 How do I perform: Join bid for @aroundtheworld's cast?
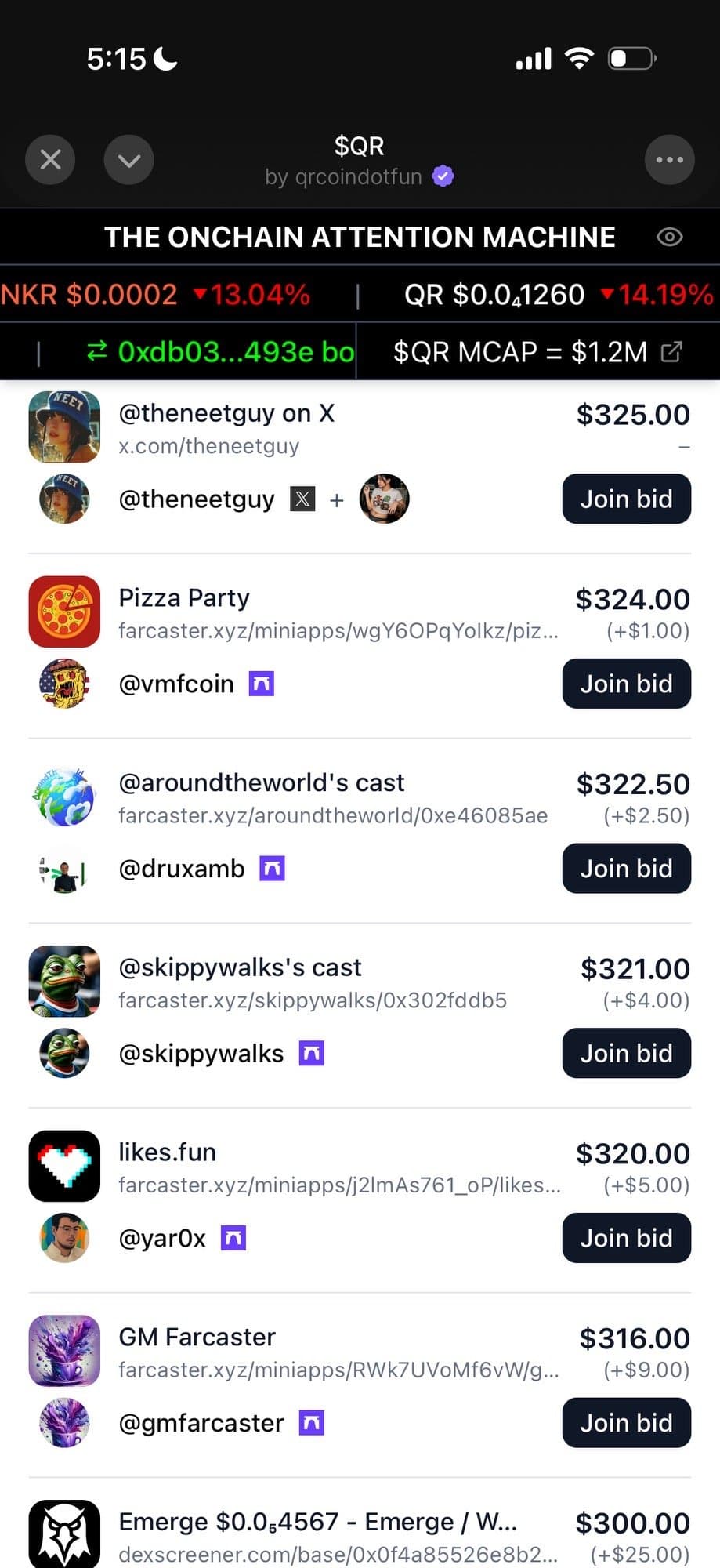[626, 869]
